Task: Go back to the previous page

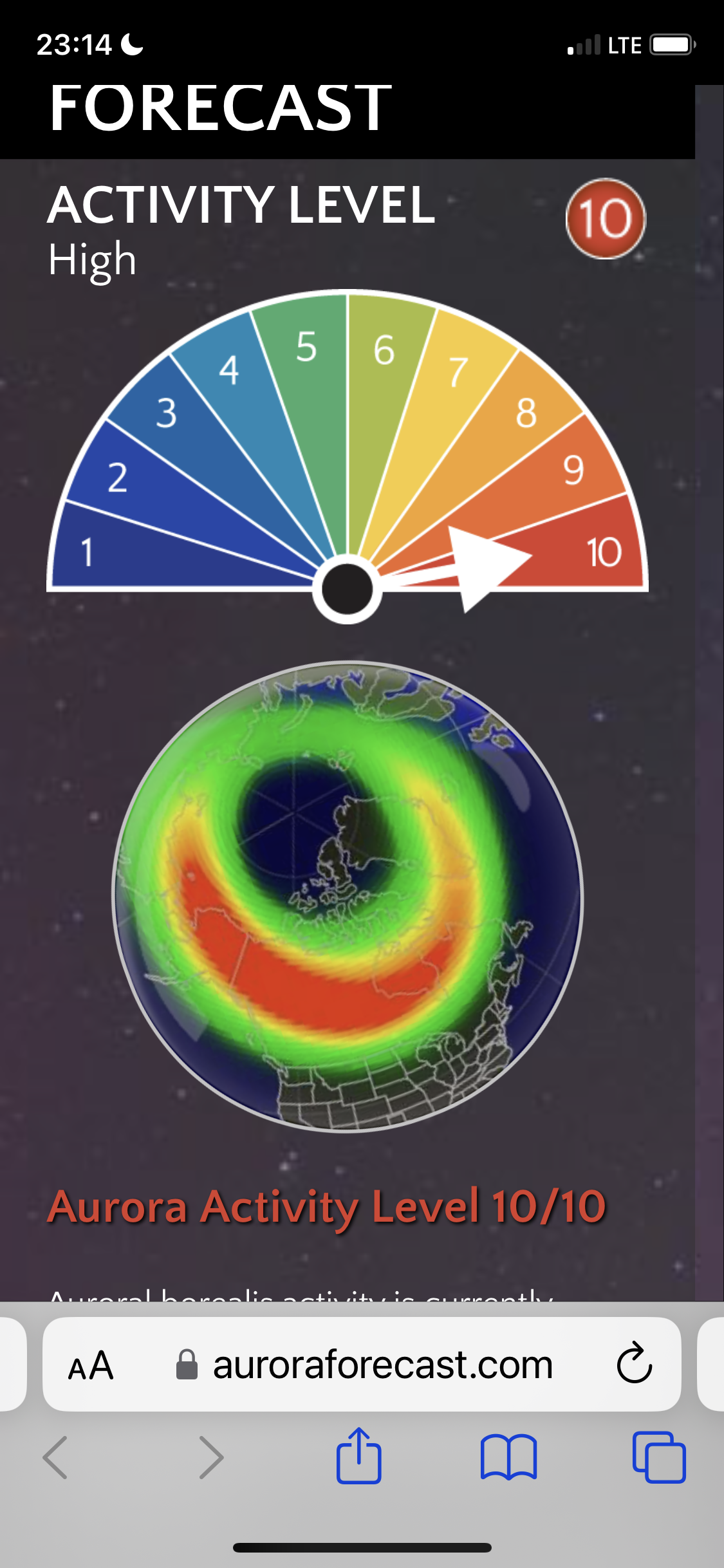Action: 55,1457
